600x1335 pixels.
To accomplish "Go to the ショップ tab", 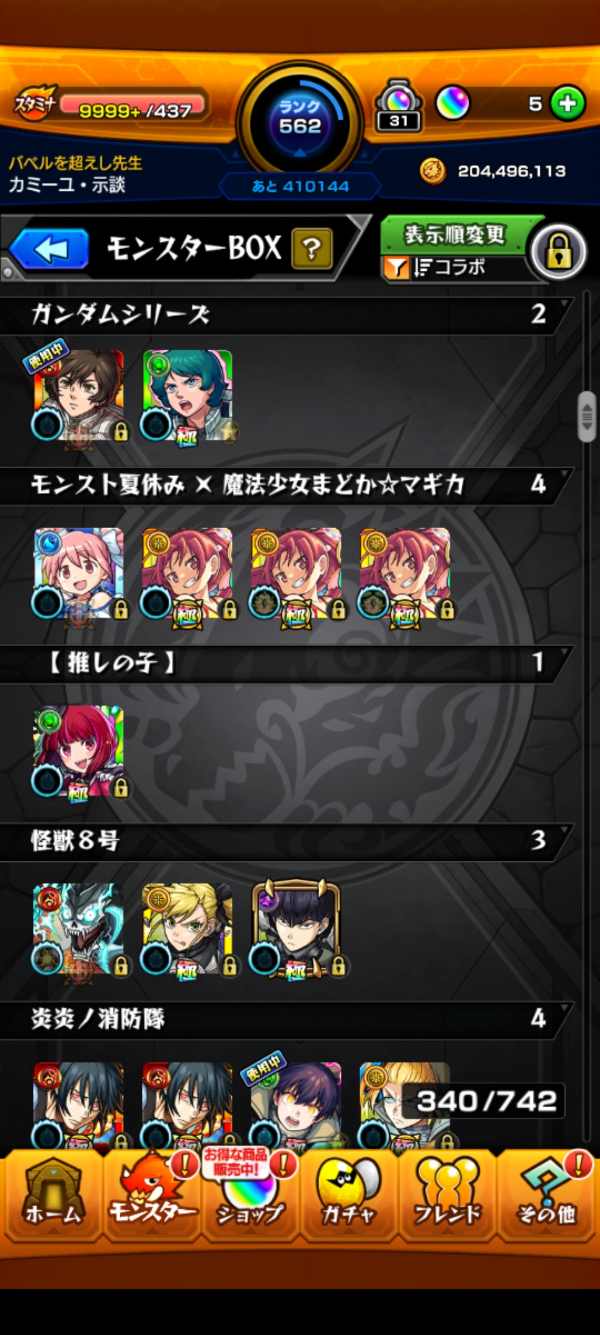I will (249, 1198).
